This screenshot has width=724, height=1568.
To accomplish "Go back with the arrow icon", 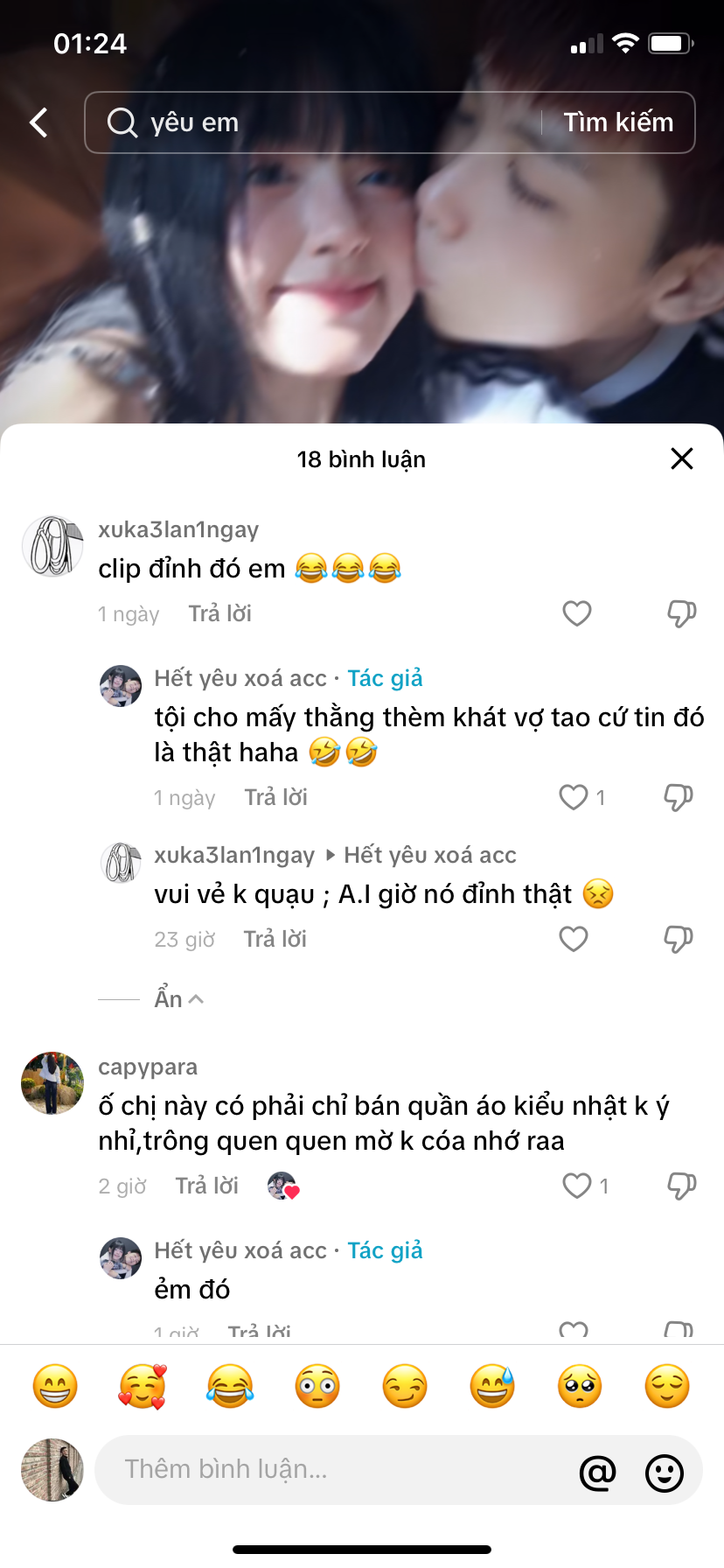I will (38, 122).
